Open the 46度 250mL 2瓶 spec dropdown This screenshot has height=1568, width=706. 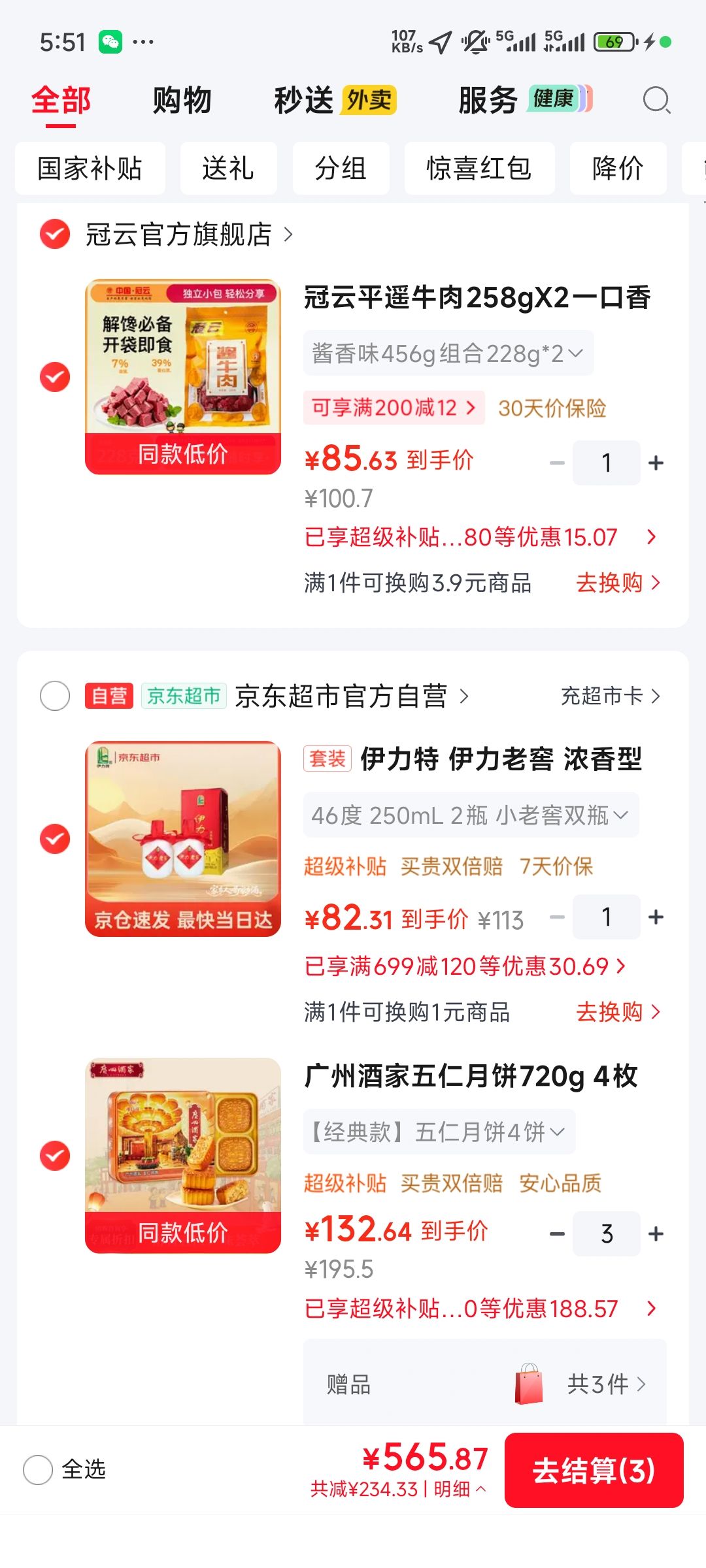click(x=471, y=815)
